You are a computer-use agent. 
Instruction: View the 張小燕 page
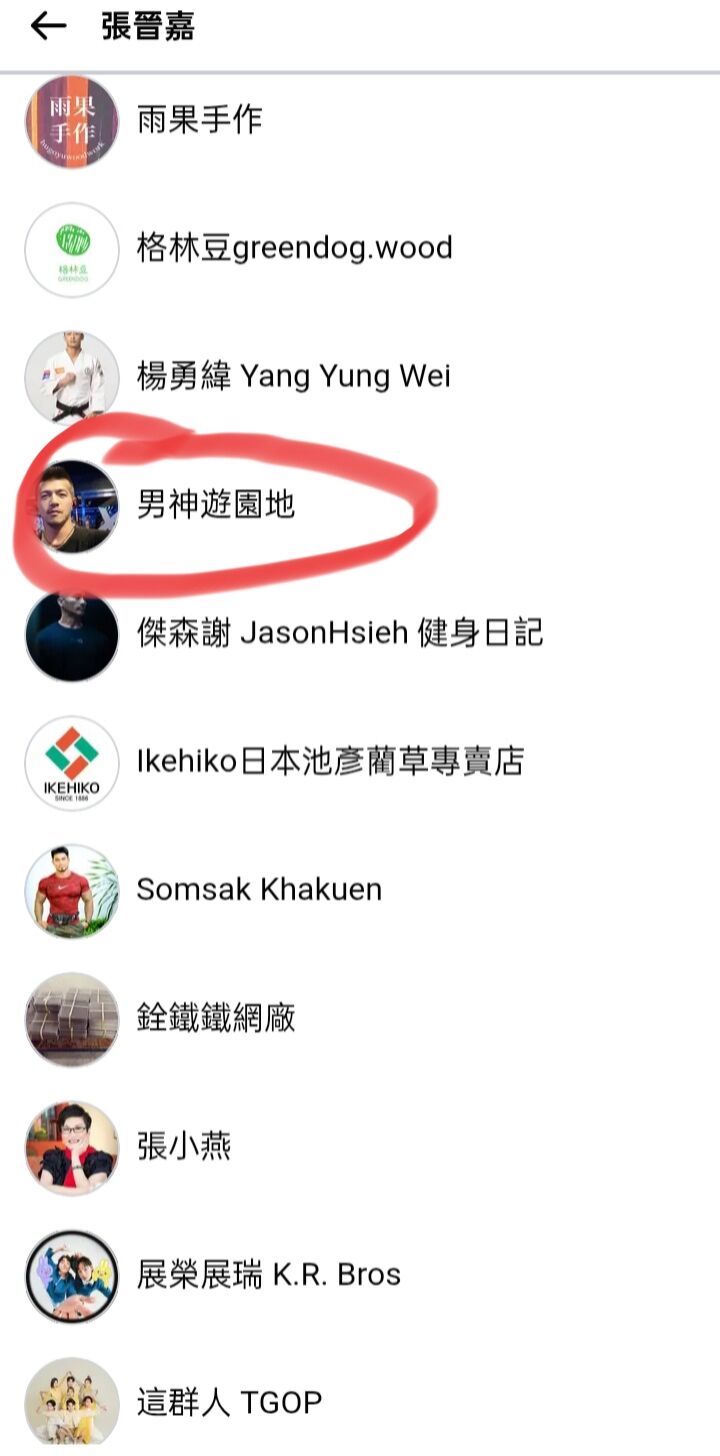tap(360, 1147)
